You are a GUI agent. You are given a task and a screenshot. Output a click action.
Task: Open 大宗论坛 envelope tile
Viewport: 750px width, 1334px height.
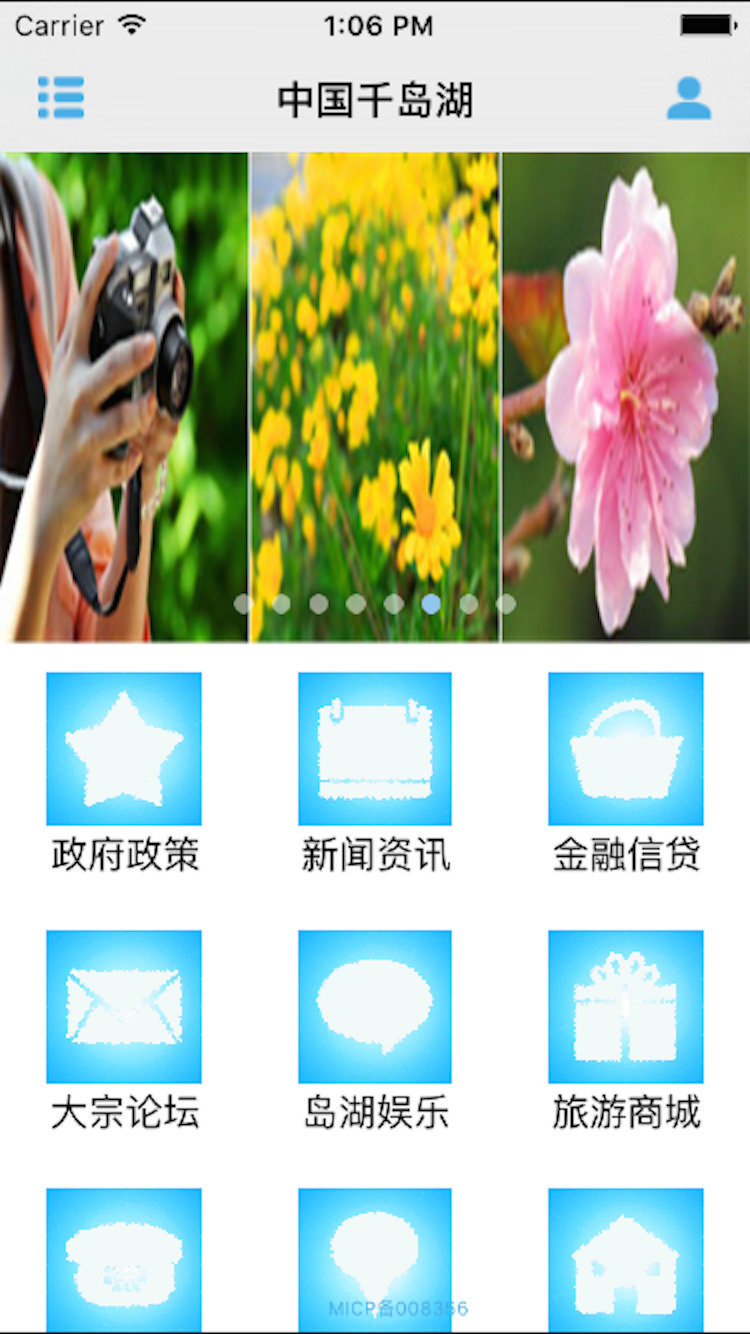(124, 1007)
